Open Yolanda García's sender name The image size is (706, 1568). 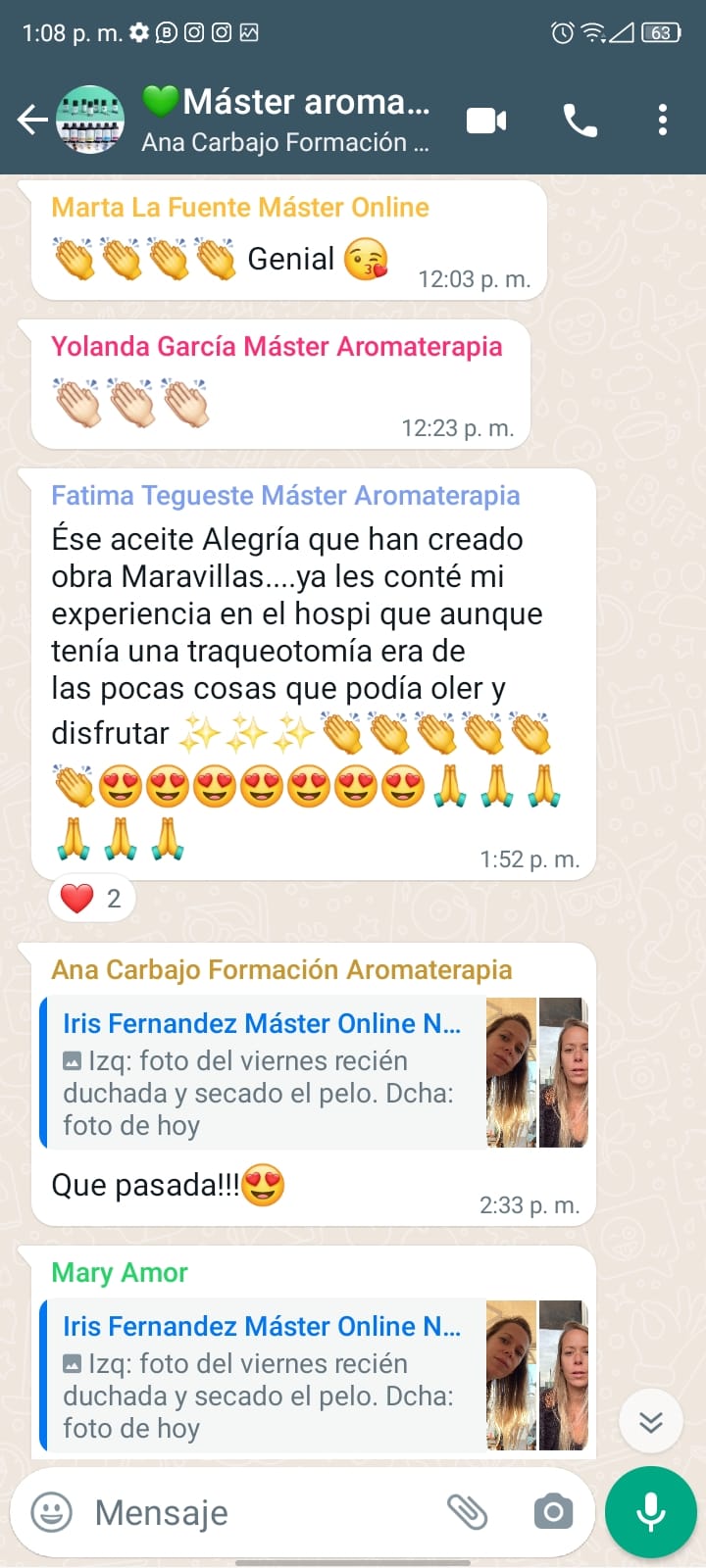(x=277, y=346)
